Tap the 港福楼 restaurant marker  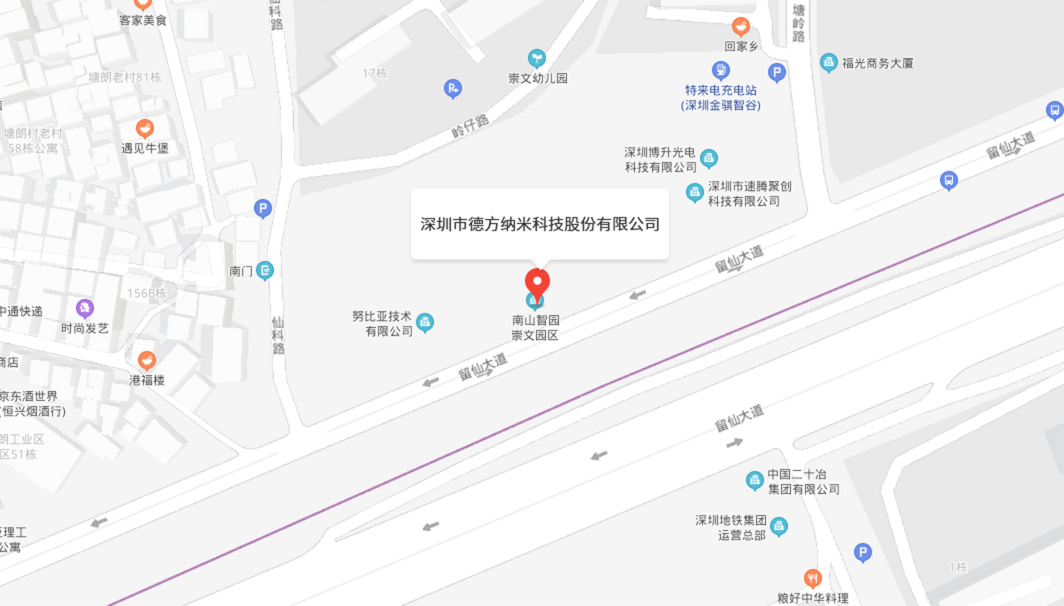[147, 361]
